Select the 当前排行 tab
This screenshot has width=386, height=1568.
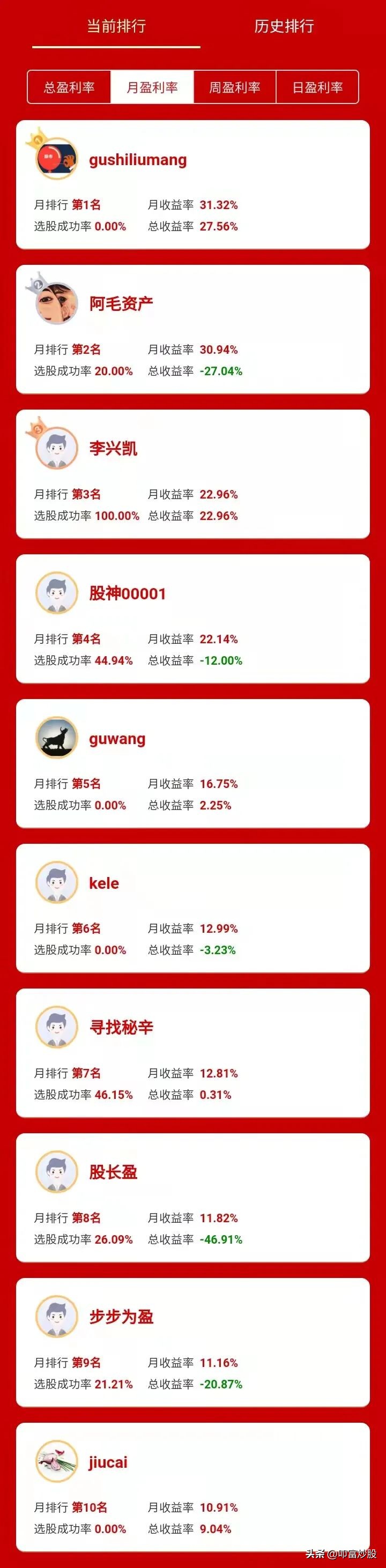116,26
